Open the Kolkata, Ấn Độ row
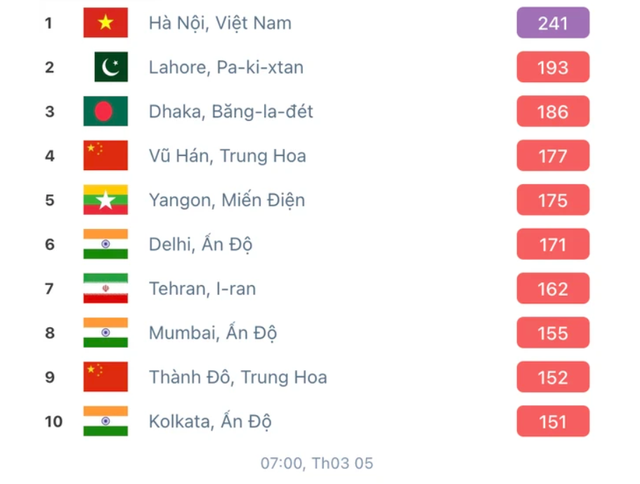Screen dimensions: 640x484 click(210, 421)
